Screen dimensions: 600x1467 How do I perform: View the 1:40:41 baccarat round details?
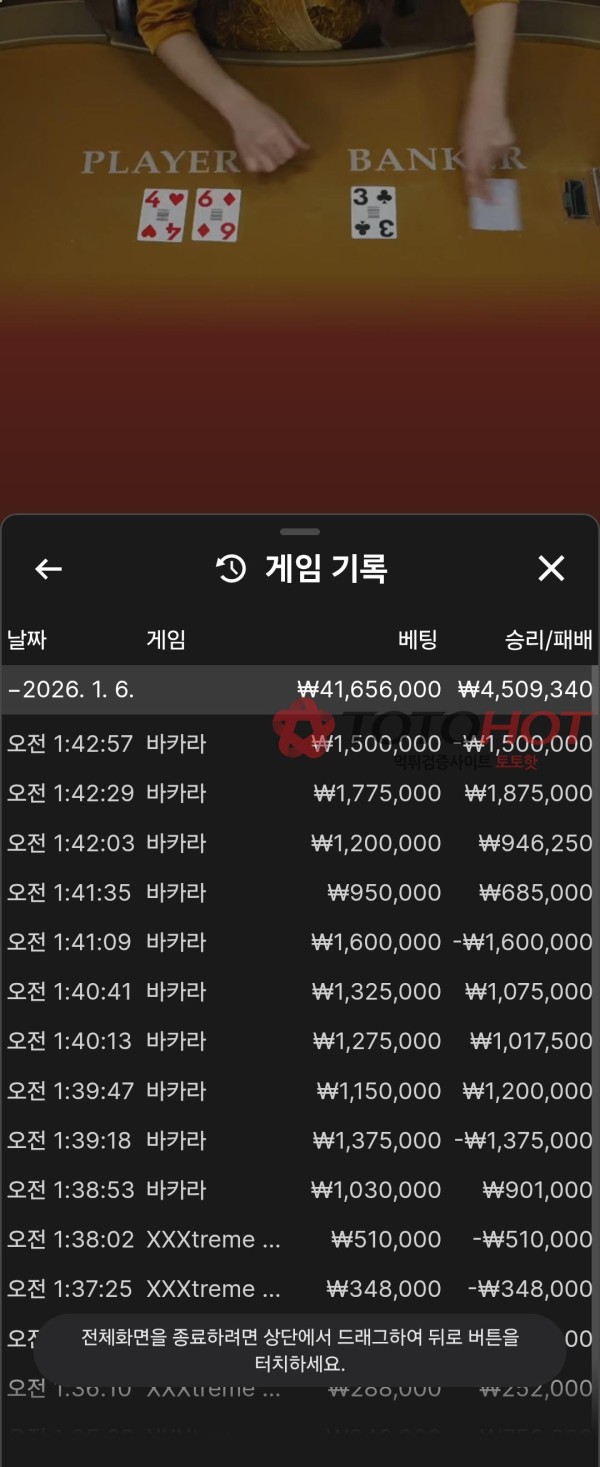[x=300, y=991]
